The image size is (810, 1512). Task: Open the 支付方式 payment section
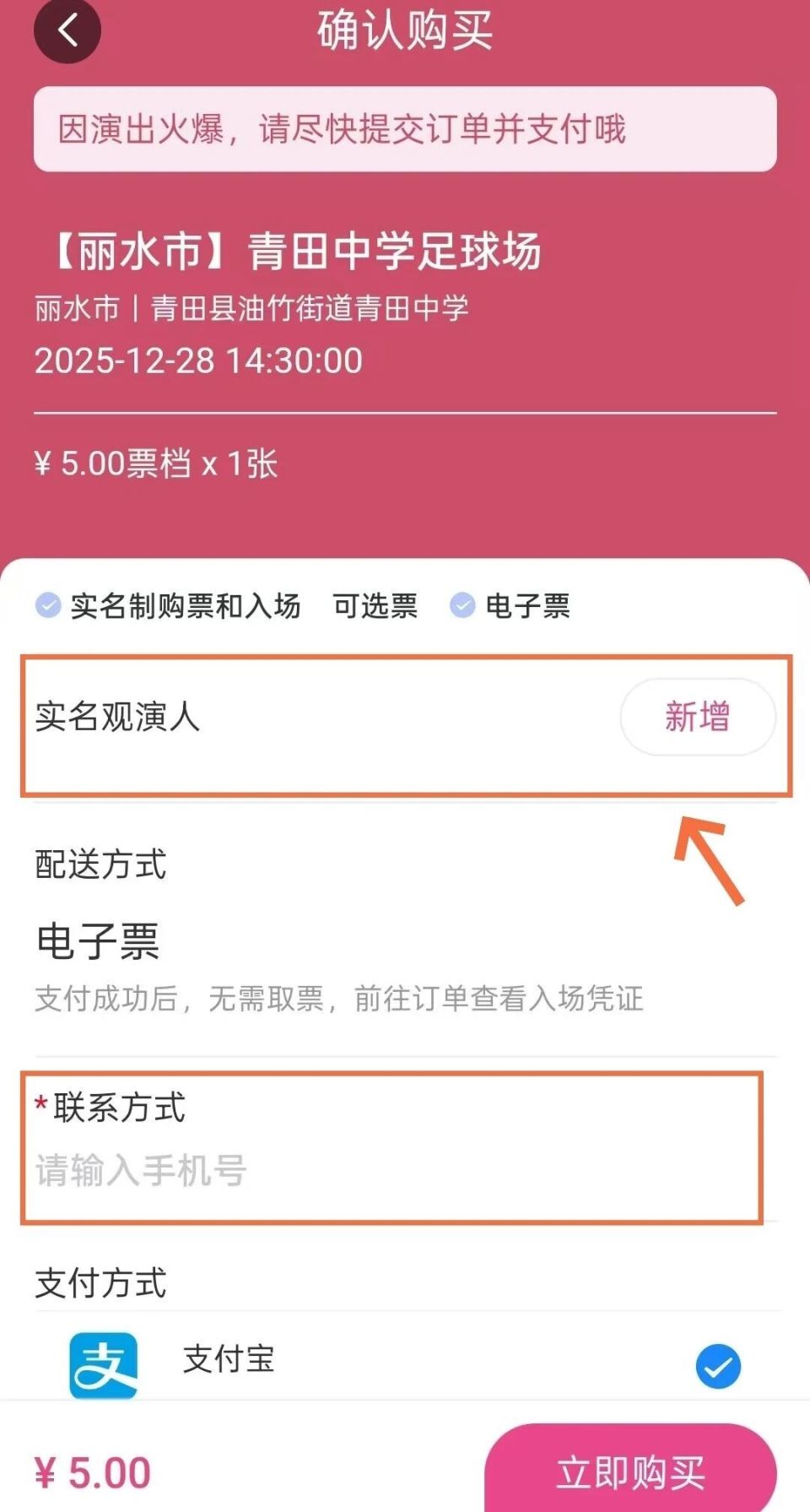click(x=101, y=1285)
